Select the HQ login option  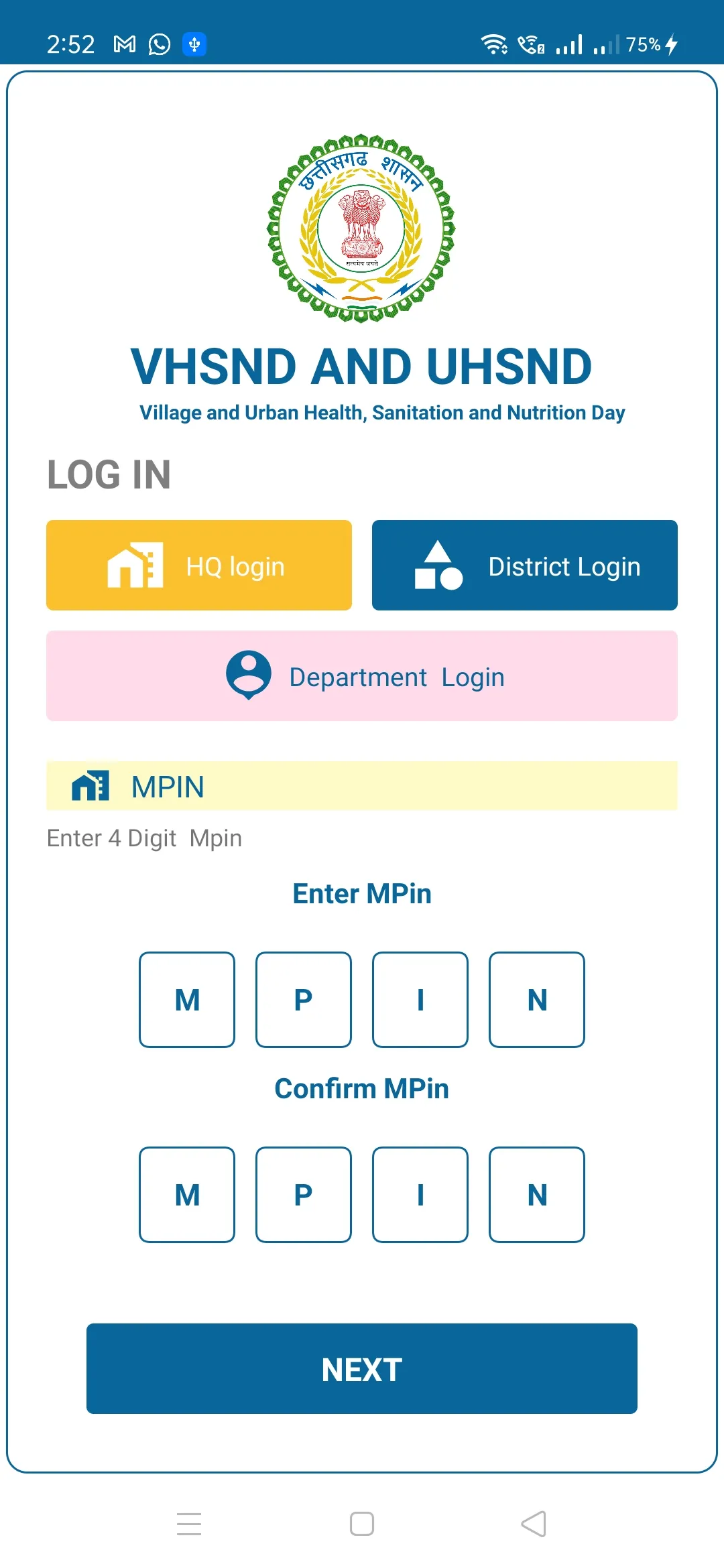(198, 565)
